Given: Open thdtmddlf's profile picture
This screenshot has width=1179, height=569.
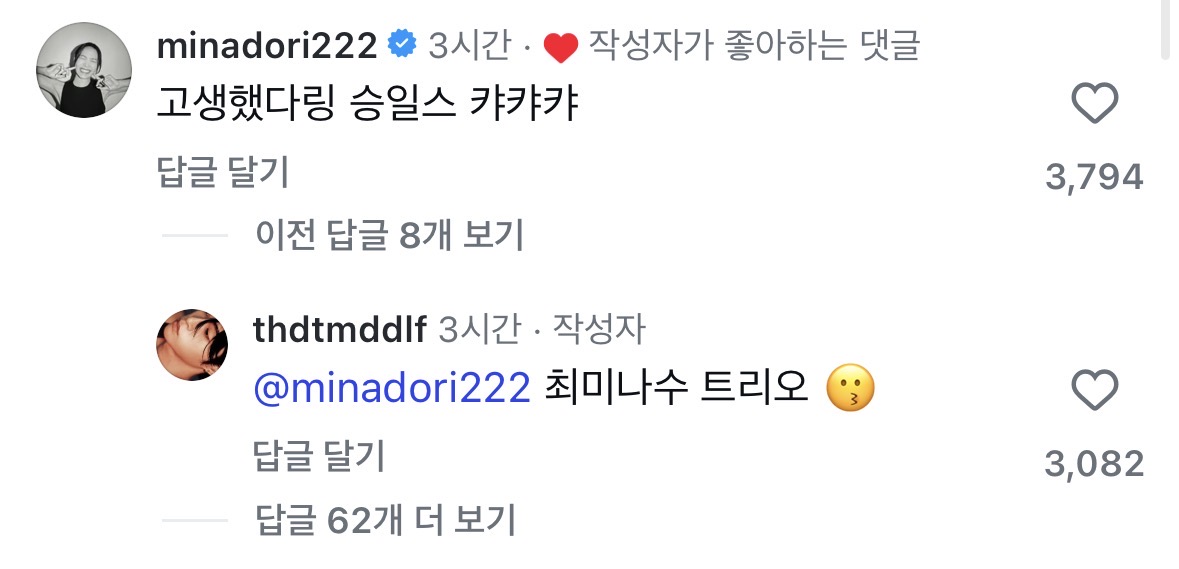Looking at the screenshot, I should (x=192, y=345).
